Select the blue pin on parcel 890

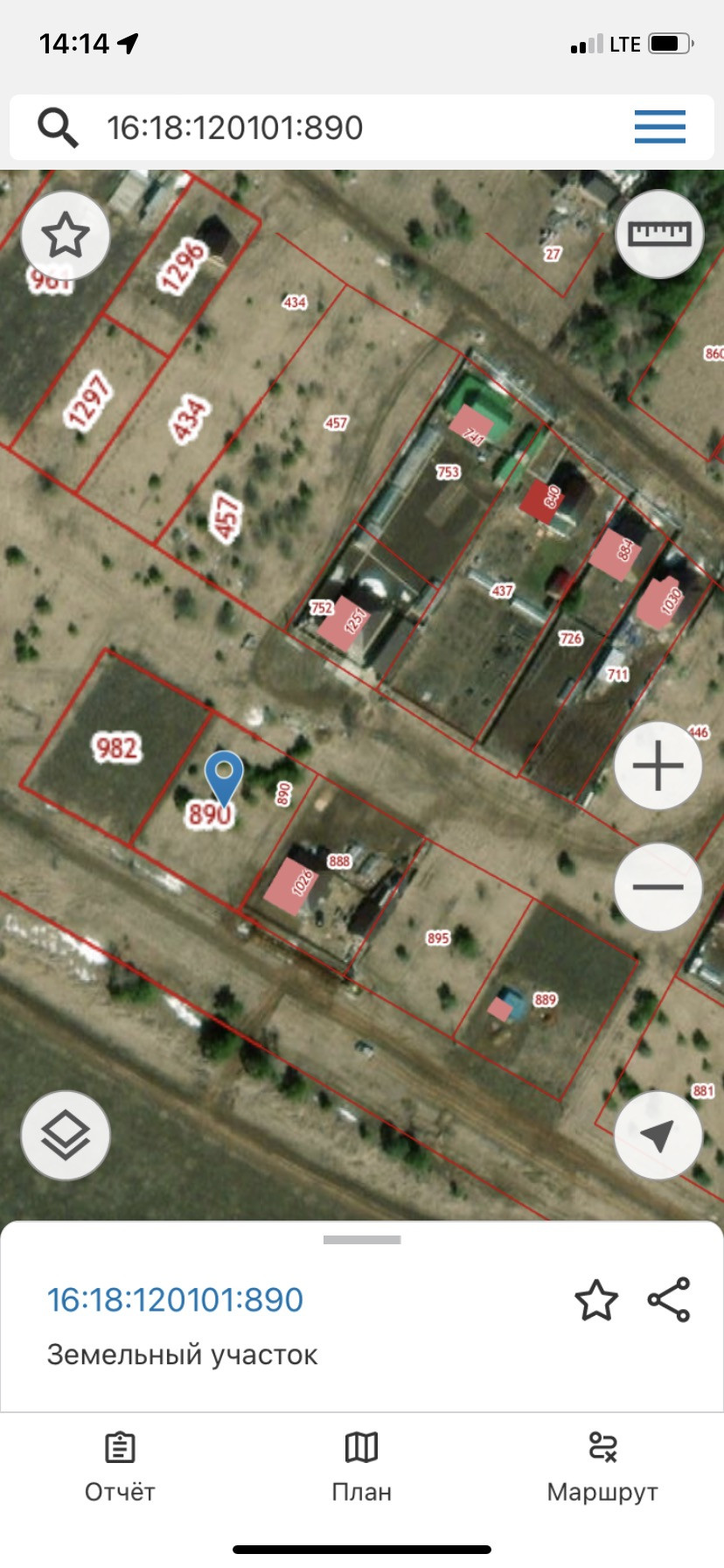[224, 775]
